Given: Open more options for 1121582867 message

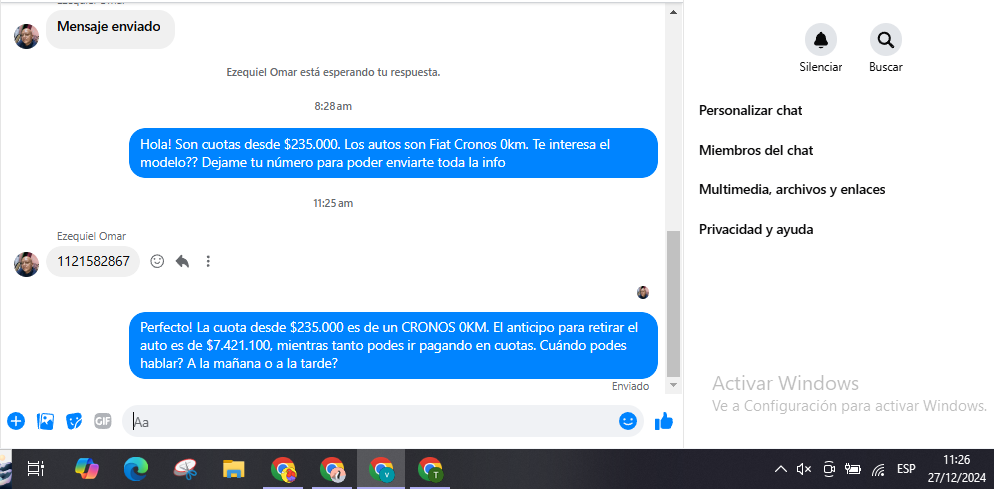Looking at the screenshot, I should pos(208,261).
